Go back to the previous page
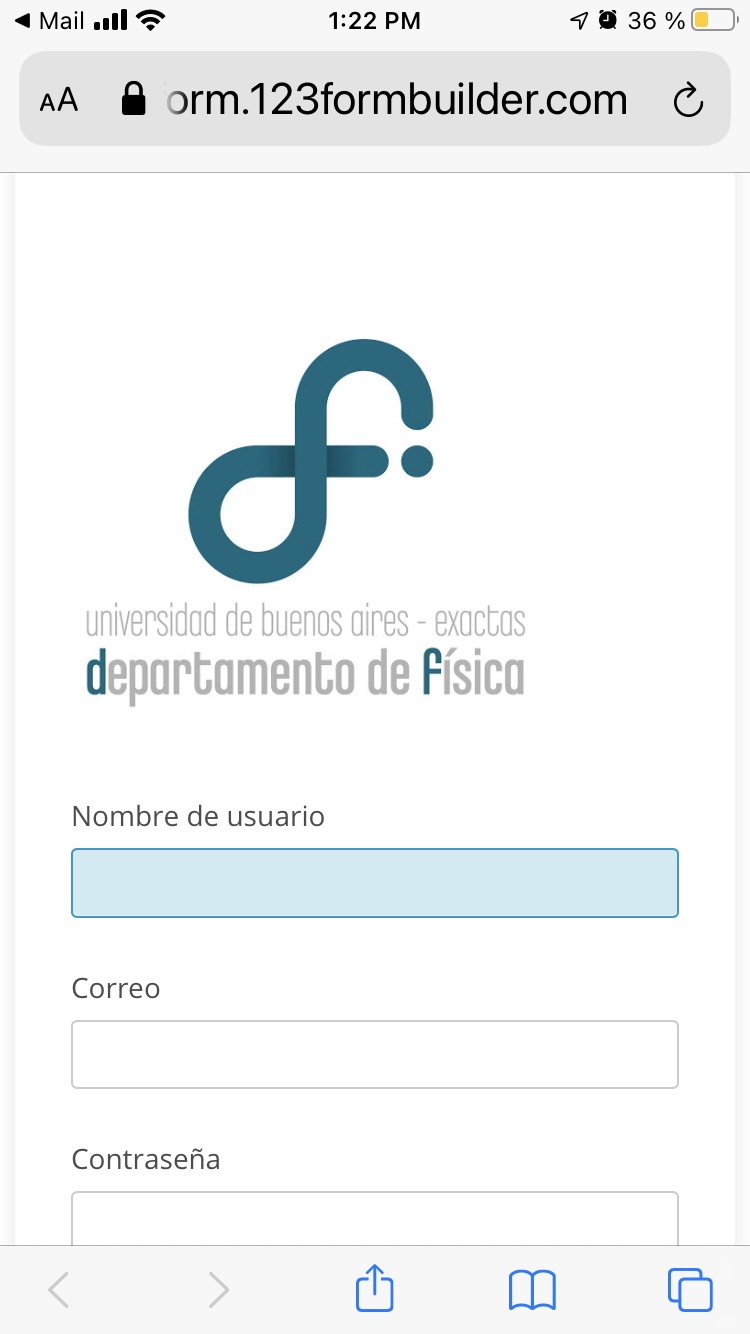This screenshot has width=750, height=1334. click(59, 1290)
